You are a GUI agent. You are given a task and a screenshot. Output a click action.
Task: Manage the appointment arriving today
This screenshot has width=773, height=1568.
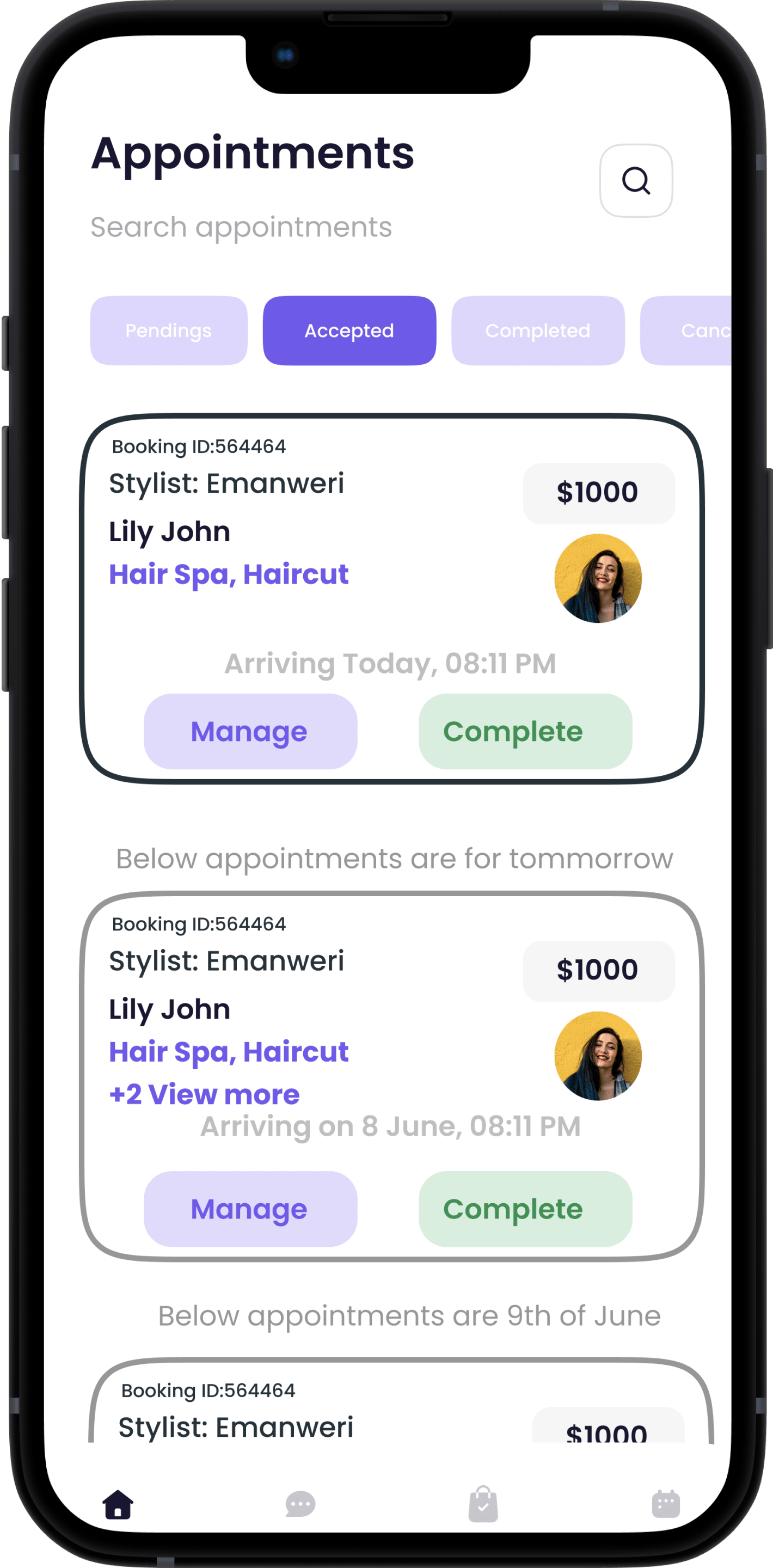coord(250,731)
